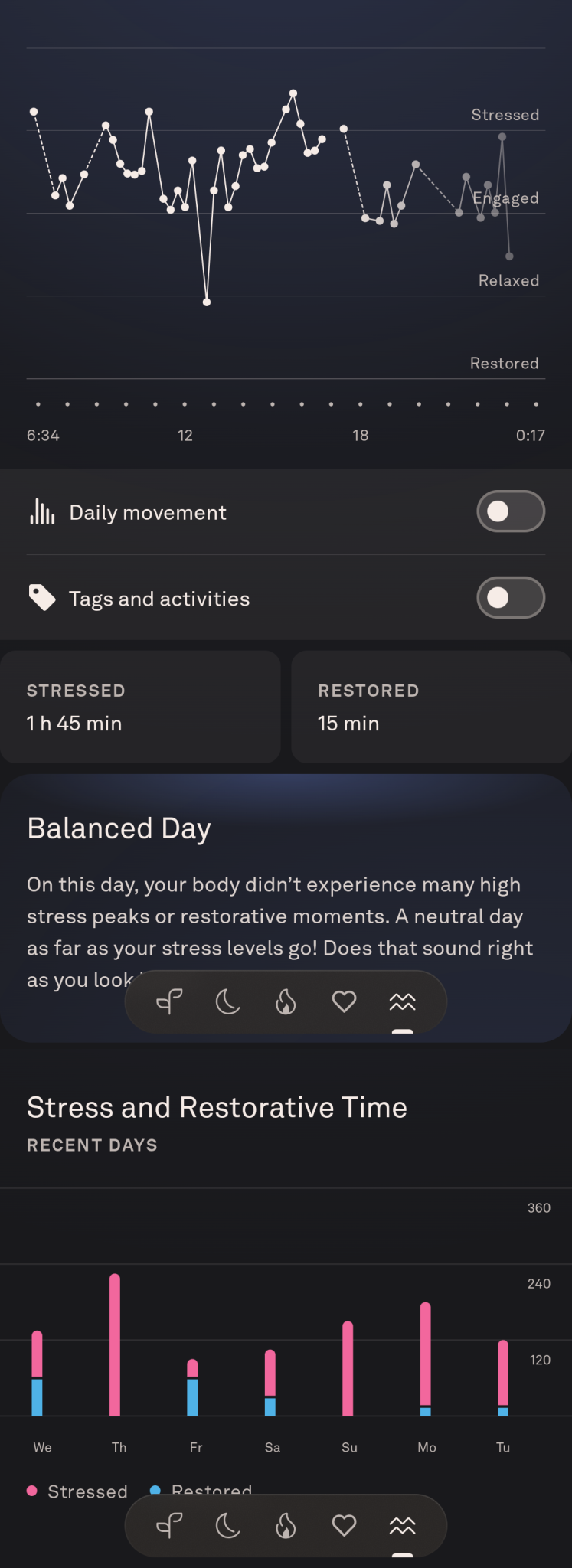Open the STRESSED 1 h 45 min card

(x=140, y=706)
